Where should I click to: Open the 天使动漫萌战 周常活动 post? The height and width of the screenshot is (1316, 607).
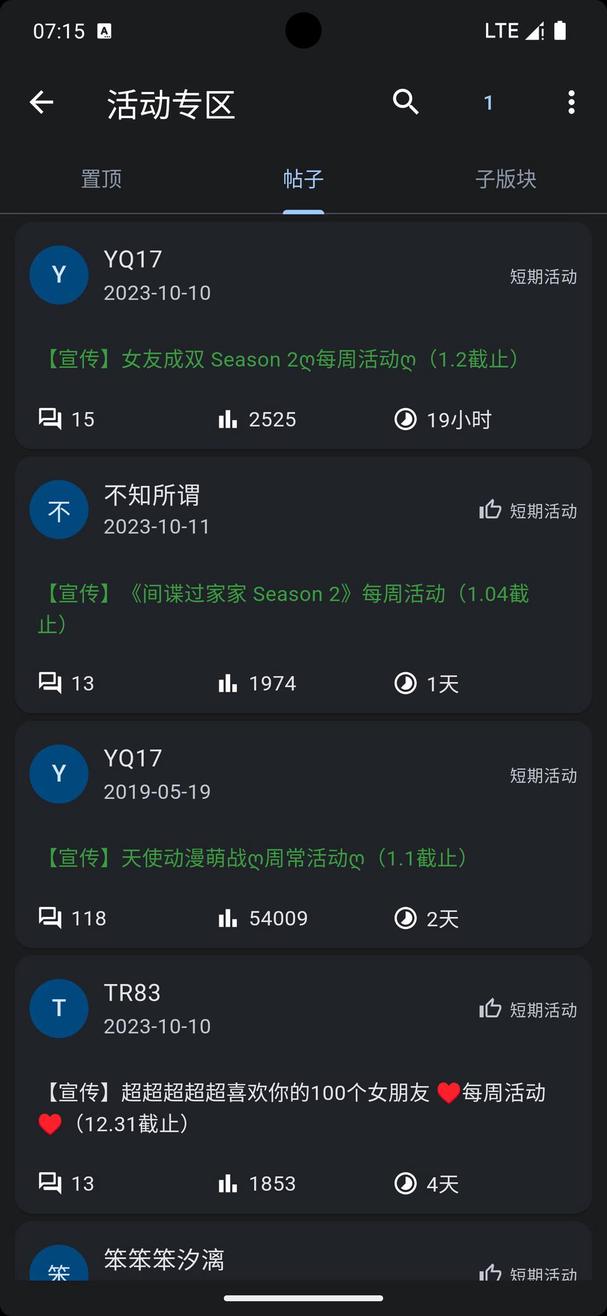tap(255, 858)
